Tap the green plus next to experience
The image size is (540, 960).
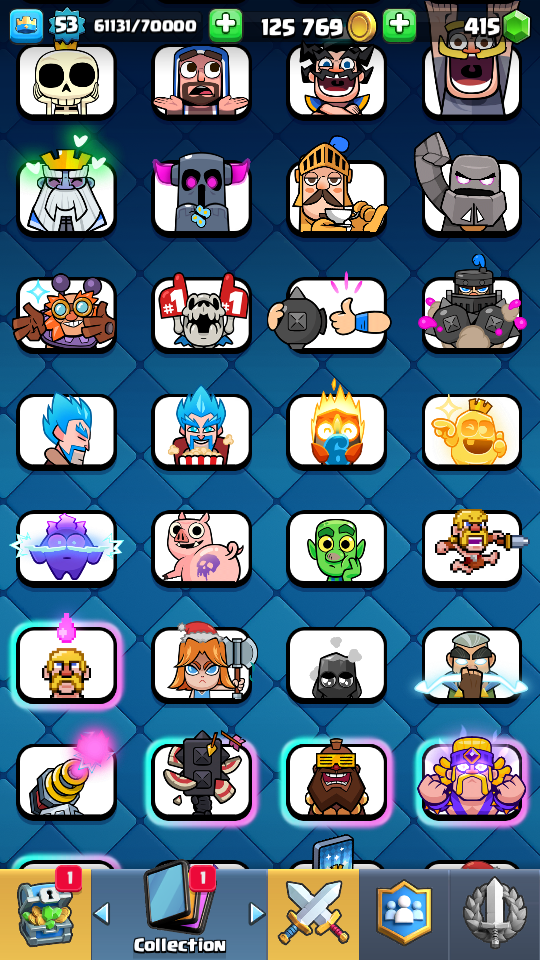coord(225,26)
